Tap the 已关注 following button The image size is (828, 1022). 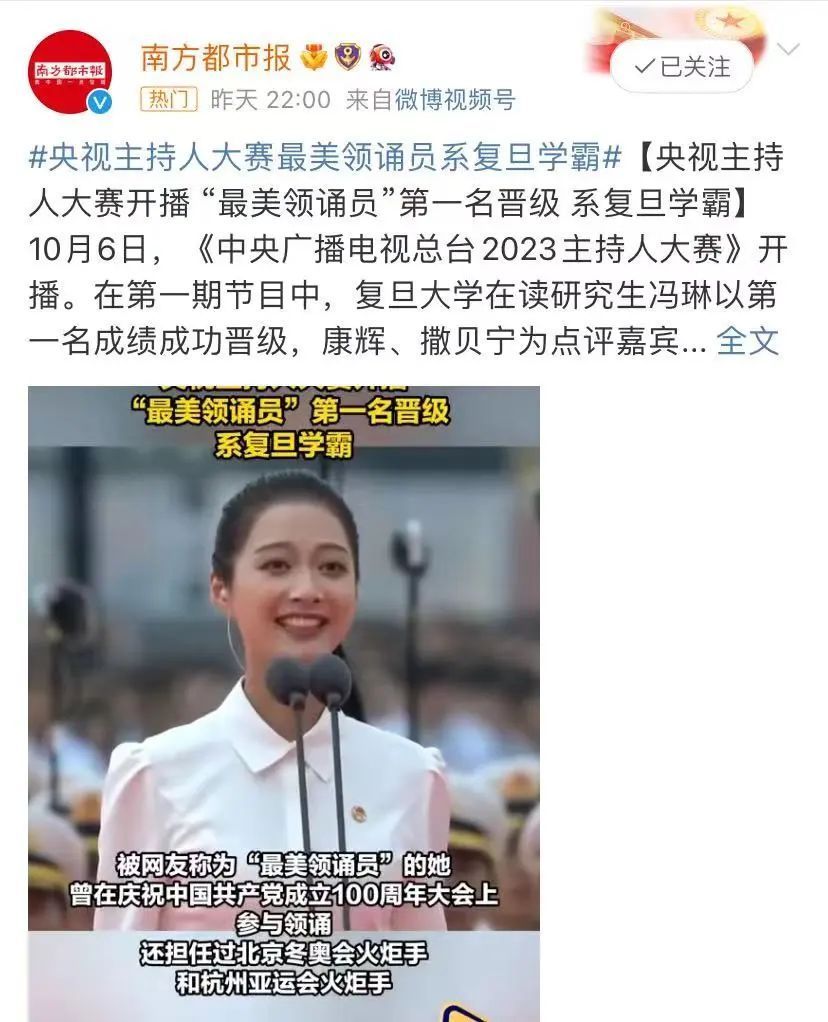(x=681, y=67)
